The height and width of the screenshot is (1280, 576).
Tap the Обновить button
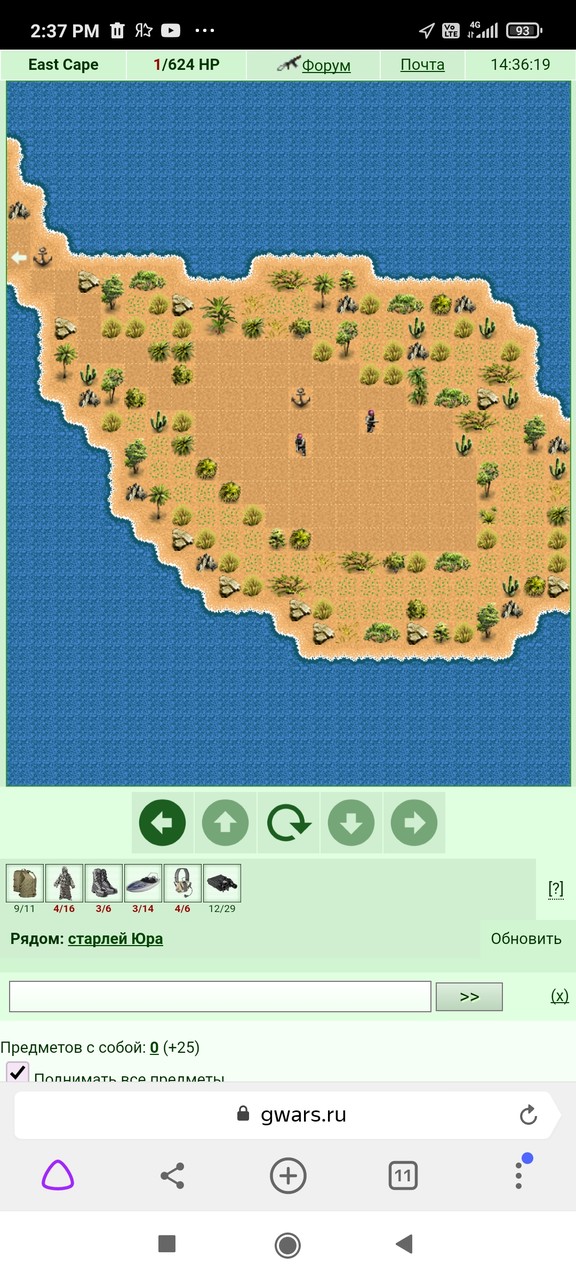(528, 939)
